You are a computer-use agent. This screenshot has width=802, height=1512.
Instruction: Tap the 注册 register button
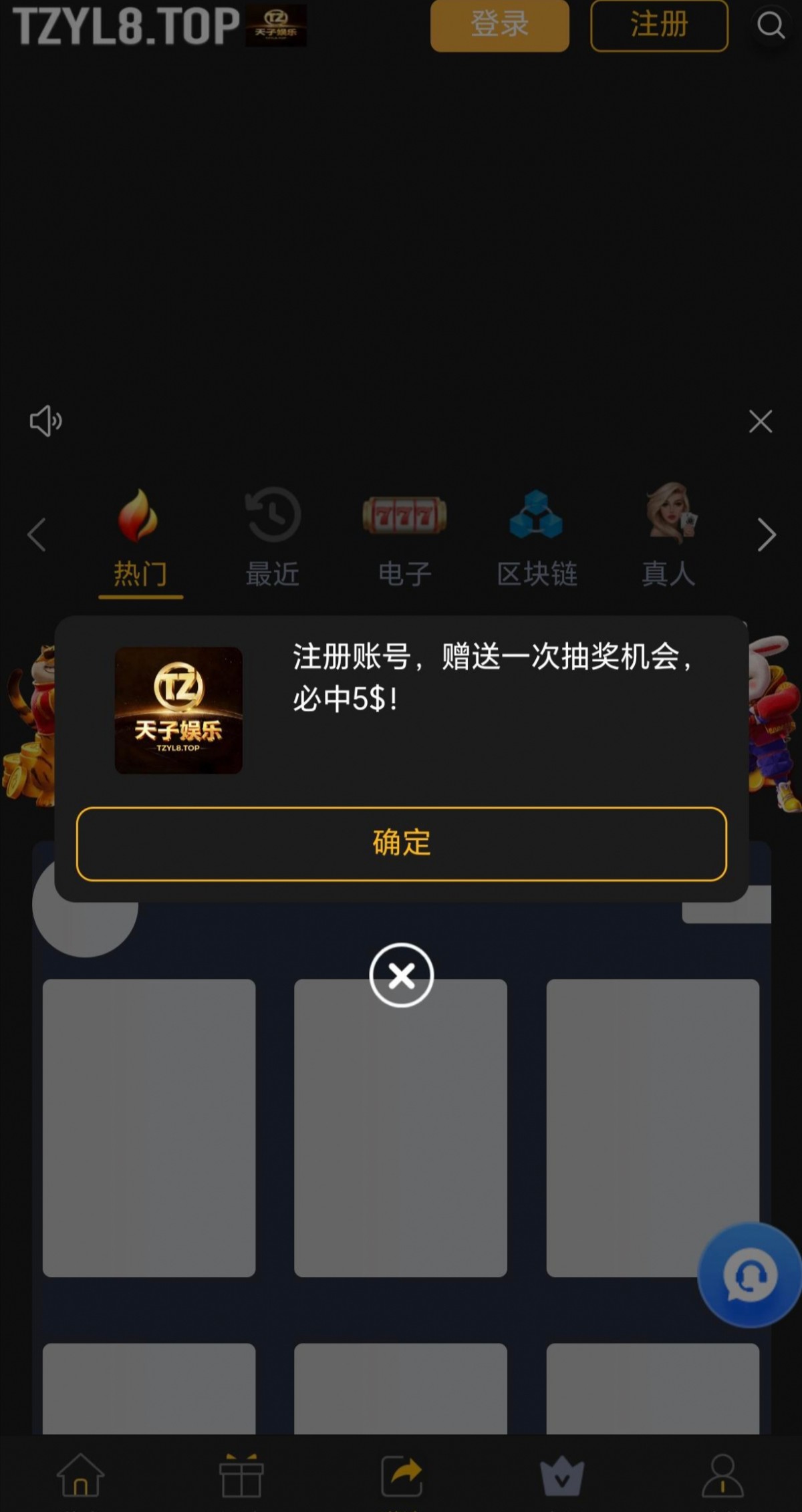click(x=659, y=25)
